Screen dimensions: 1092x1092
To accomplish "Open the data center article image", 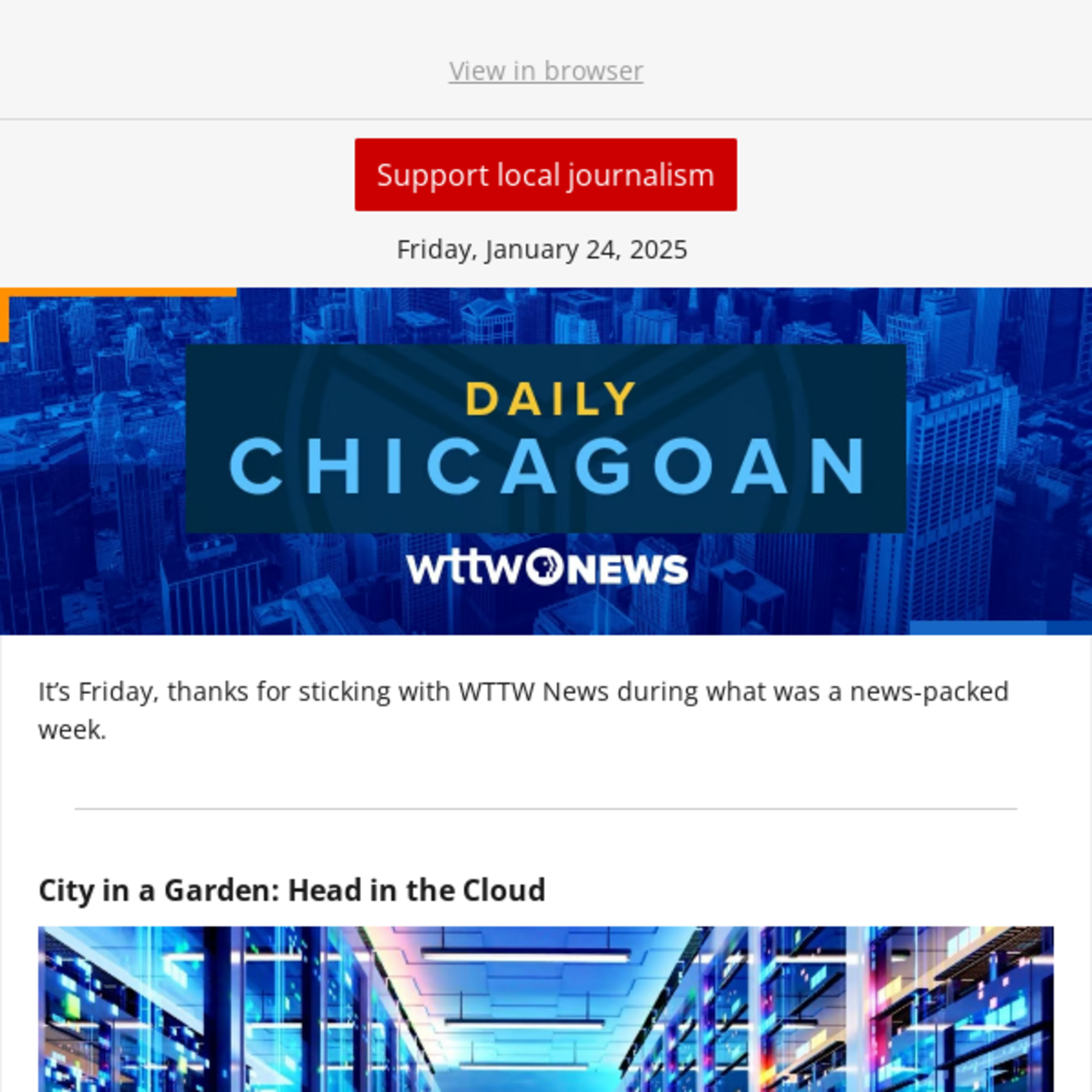I will point(546,1008).
